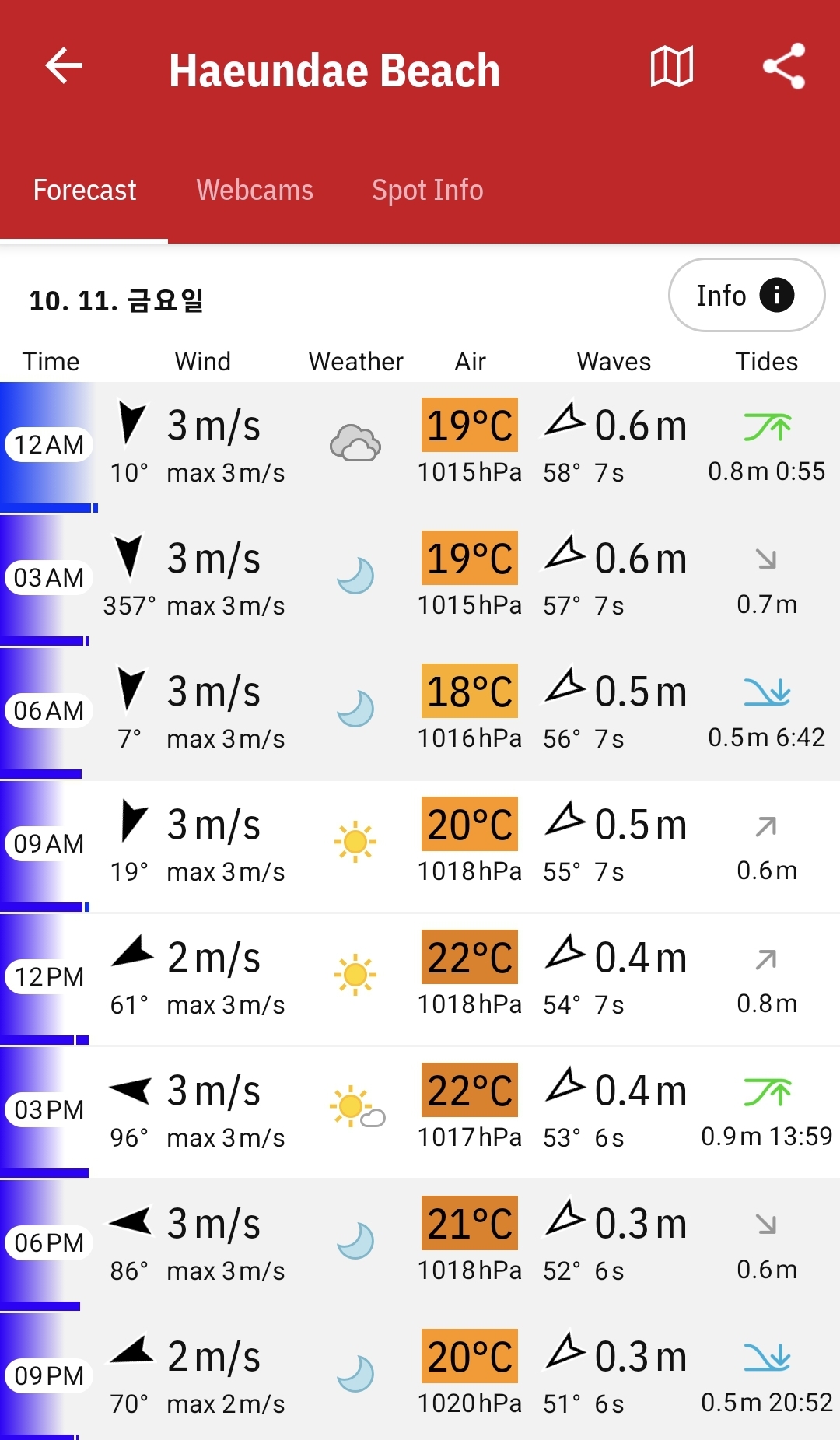Viewport: 840px width, 1440px height.
Task: Switch to the Spot Info tab
Action: pos(427,190)
